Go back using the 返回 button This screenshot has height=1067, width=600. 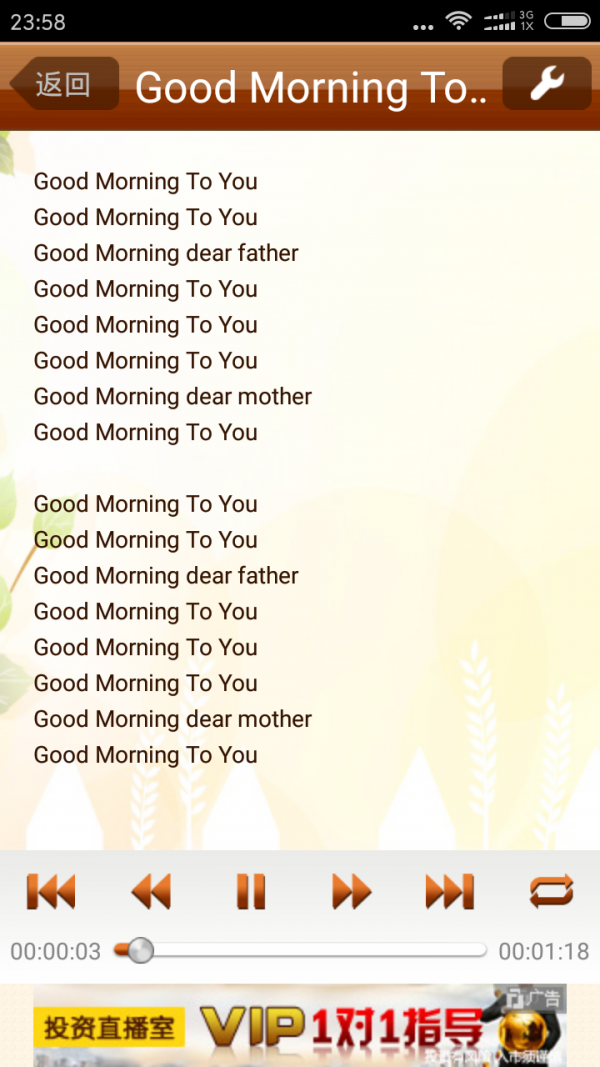[x=65, y=84]
